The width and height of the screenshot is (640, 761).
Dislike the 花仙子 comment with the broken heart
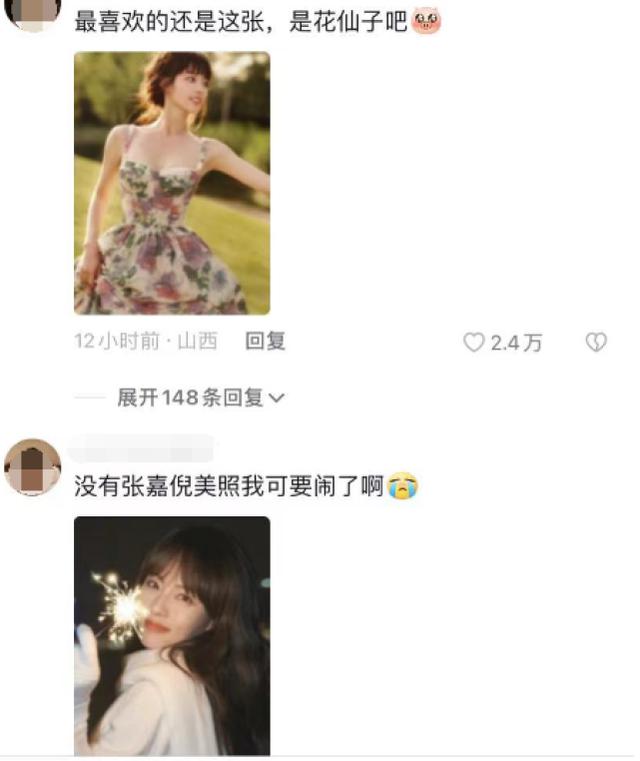click(x=596, y=343)
